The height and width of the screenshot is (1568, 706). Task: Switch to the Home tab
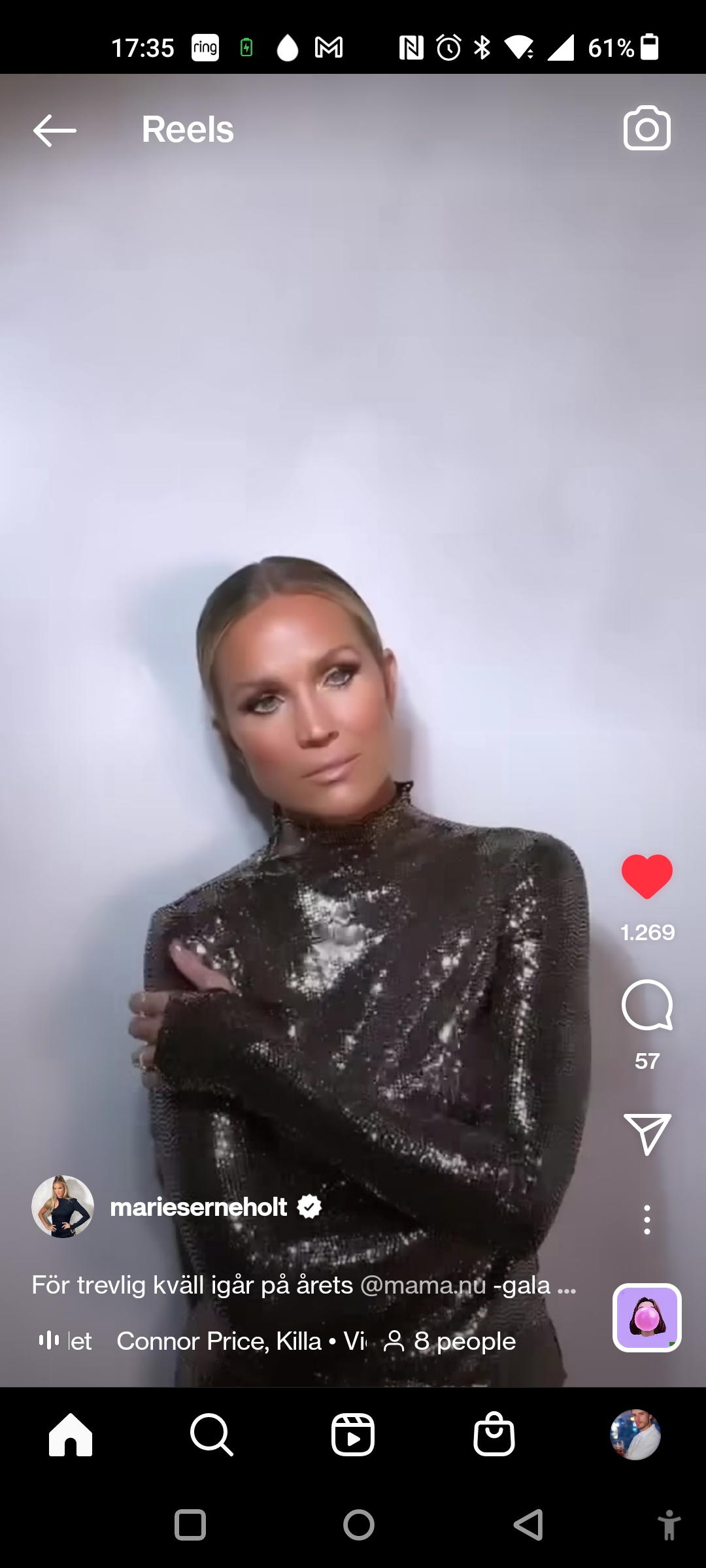pyautogui.click(x=71, y=1435)
